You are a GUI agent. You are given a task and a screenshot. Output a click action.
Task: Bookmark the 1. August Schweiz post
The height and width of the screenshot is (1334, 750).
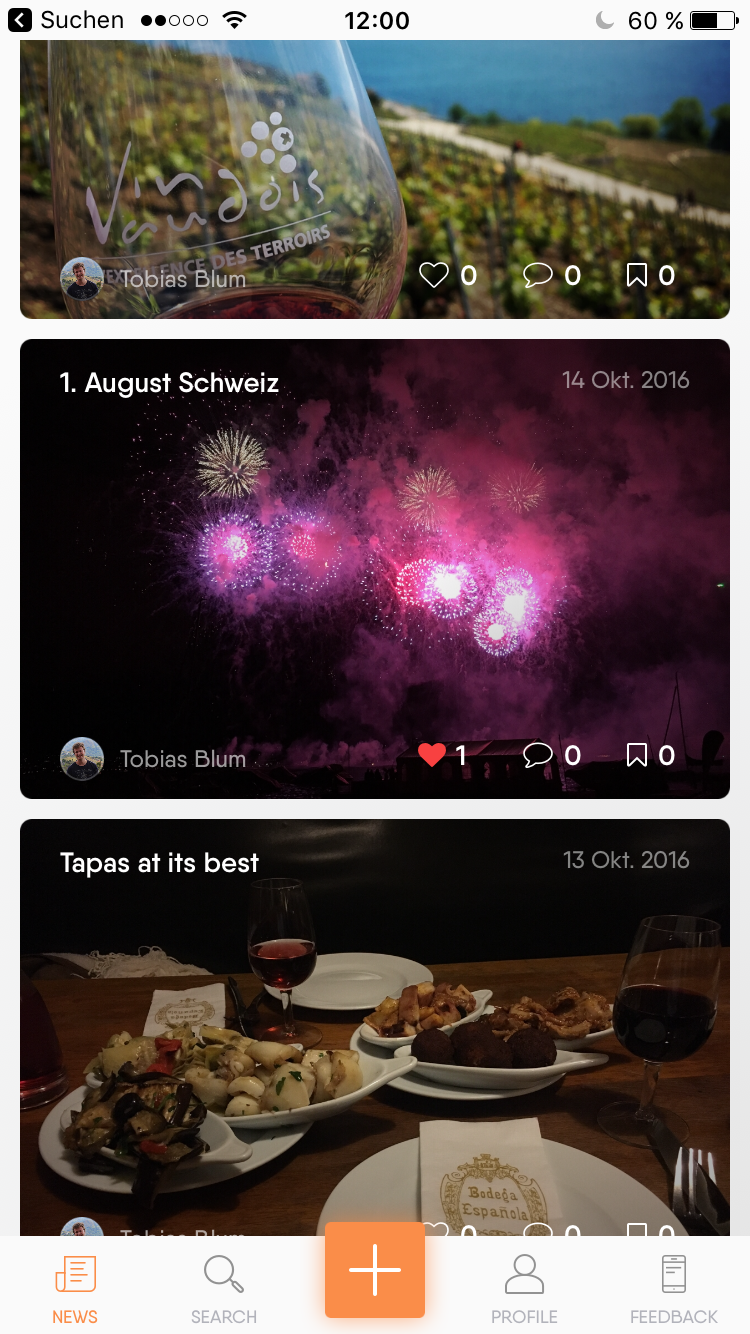[637, 755]
